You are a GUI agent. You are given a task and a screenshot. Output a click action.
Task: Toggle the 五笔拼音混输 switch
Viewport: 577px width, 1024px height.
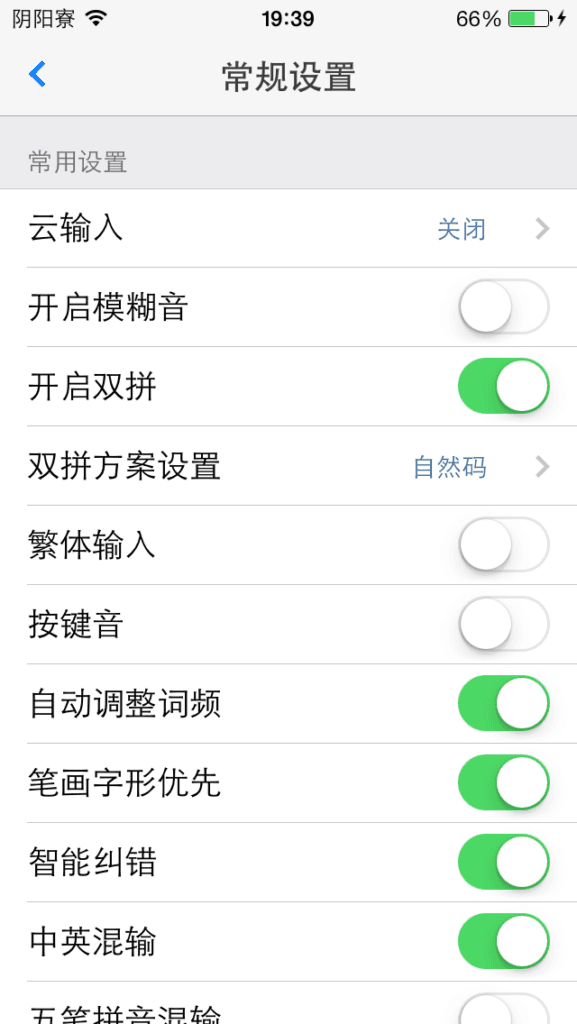503,1009
